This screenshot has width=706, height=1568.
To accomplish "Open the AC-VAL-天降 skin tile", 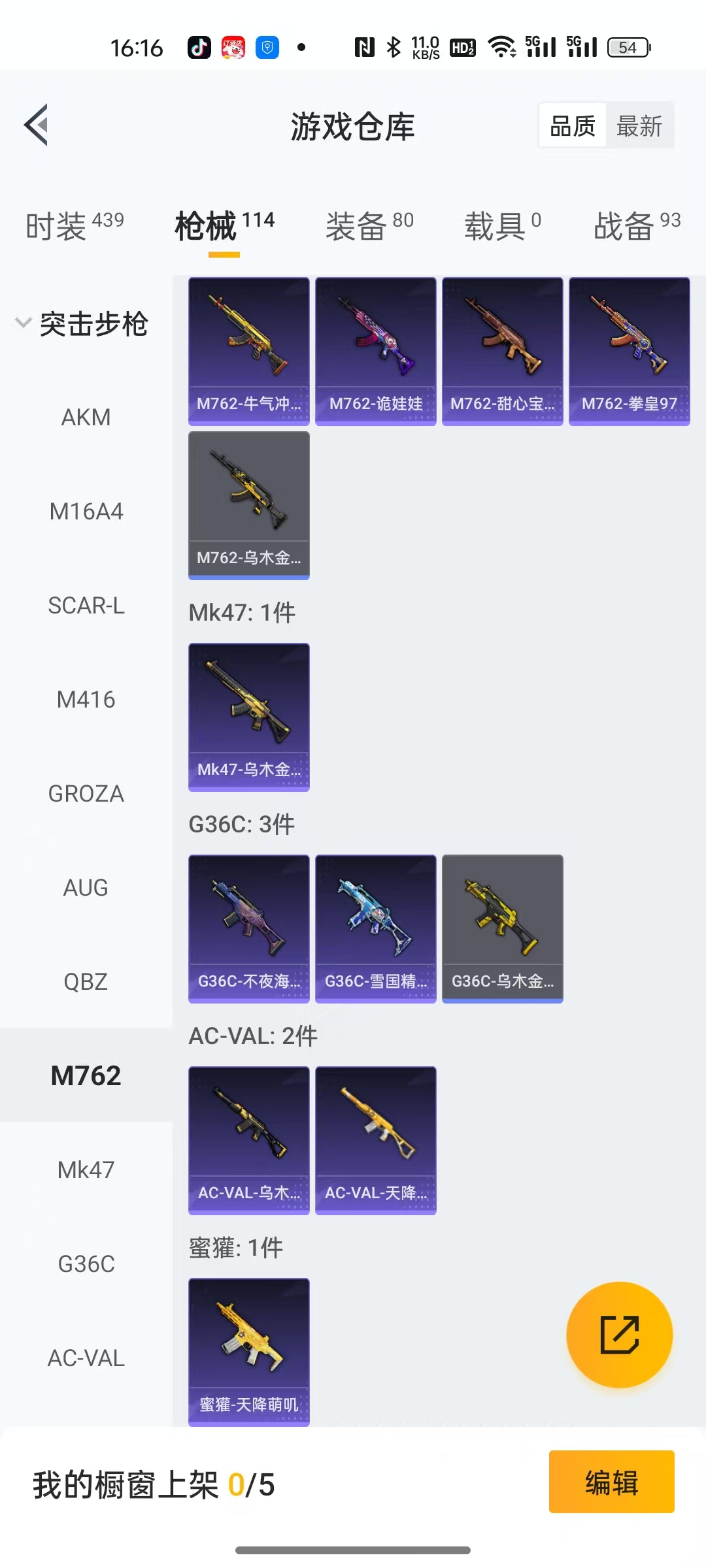I will [375, 1140].
